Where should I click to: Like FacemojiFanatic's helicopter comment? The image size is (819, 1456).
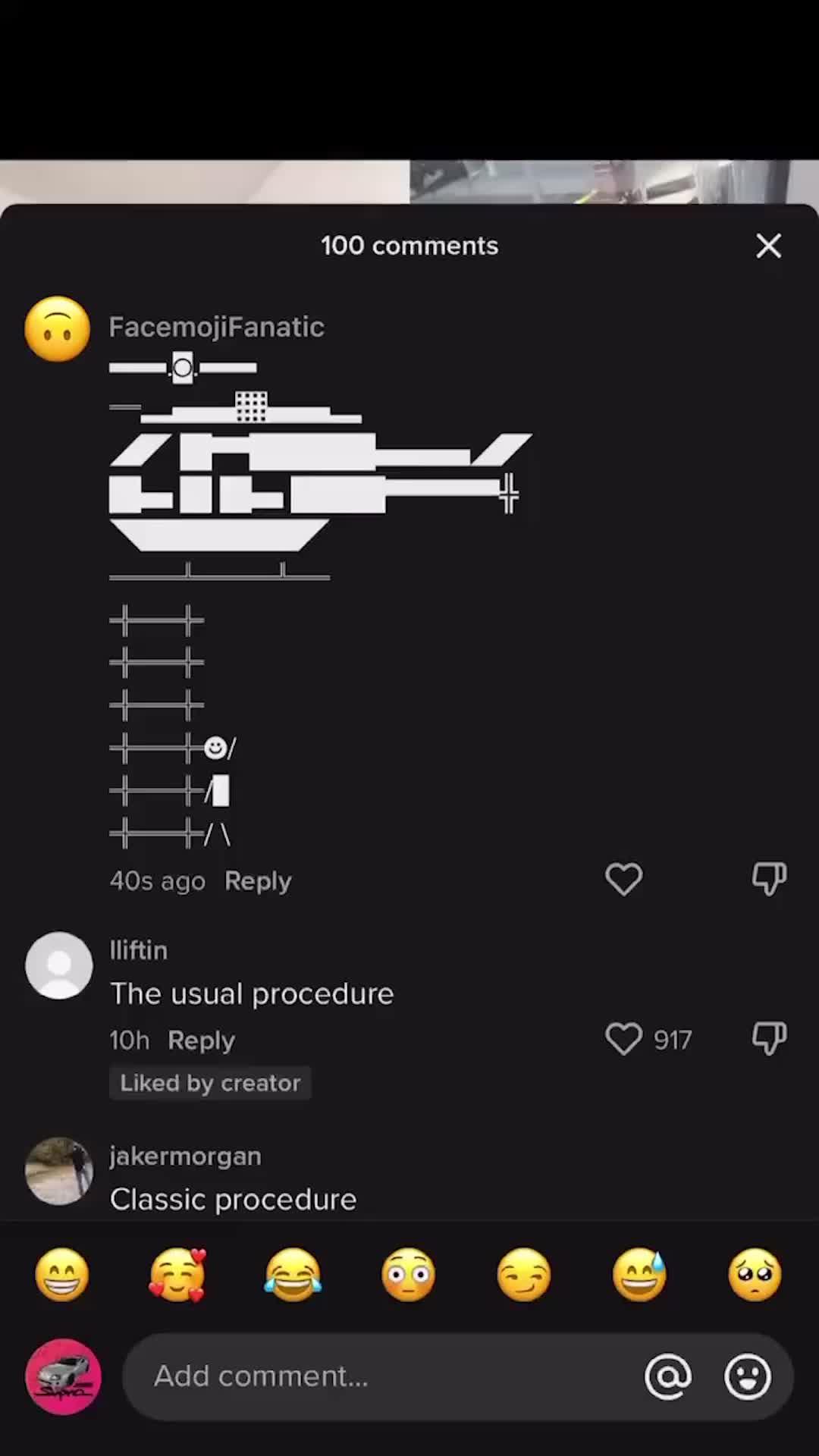623,880
